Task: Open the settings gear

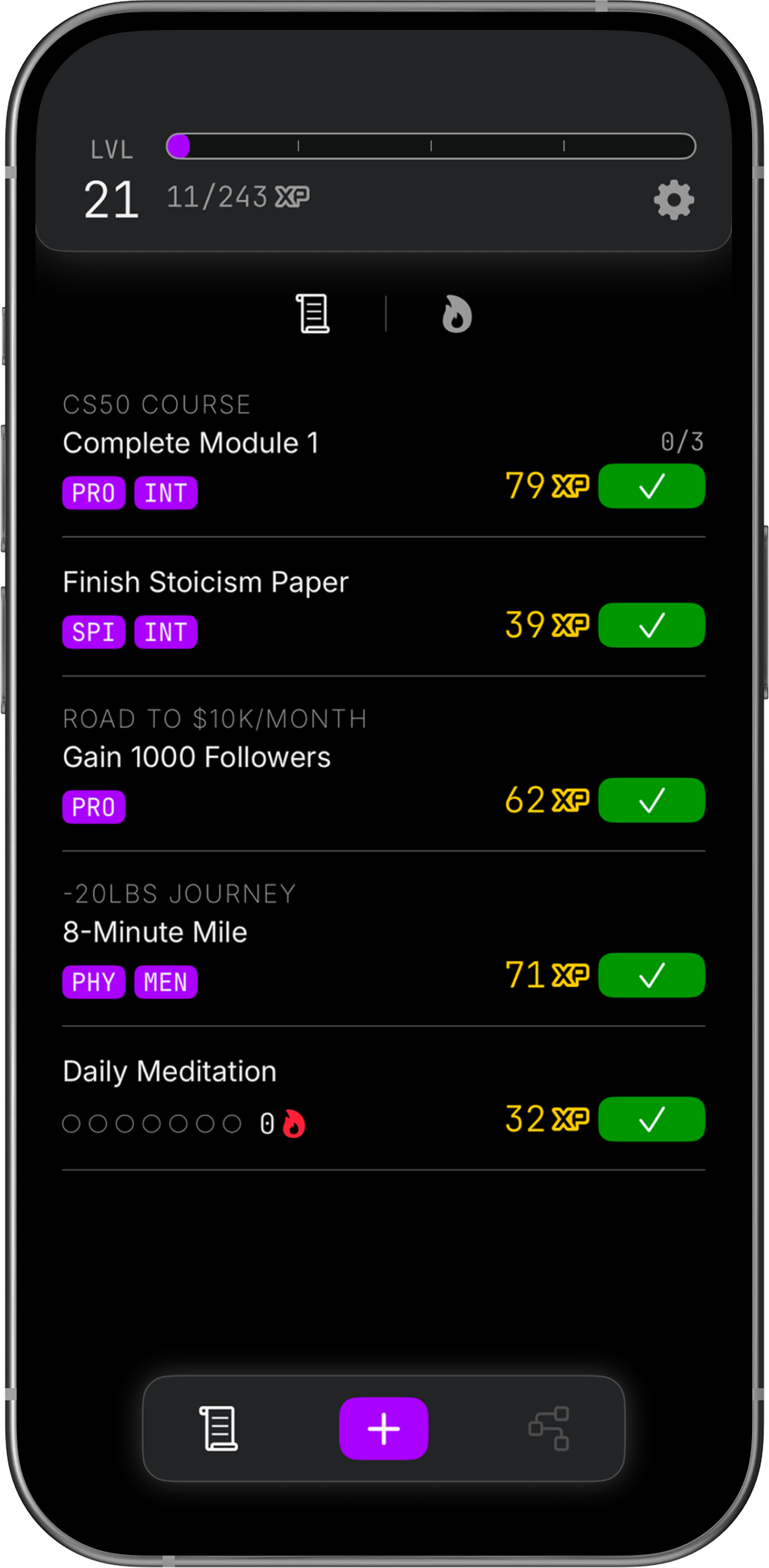Action: (673, 200)
